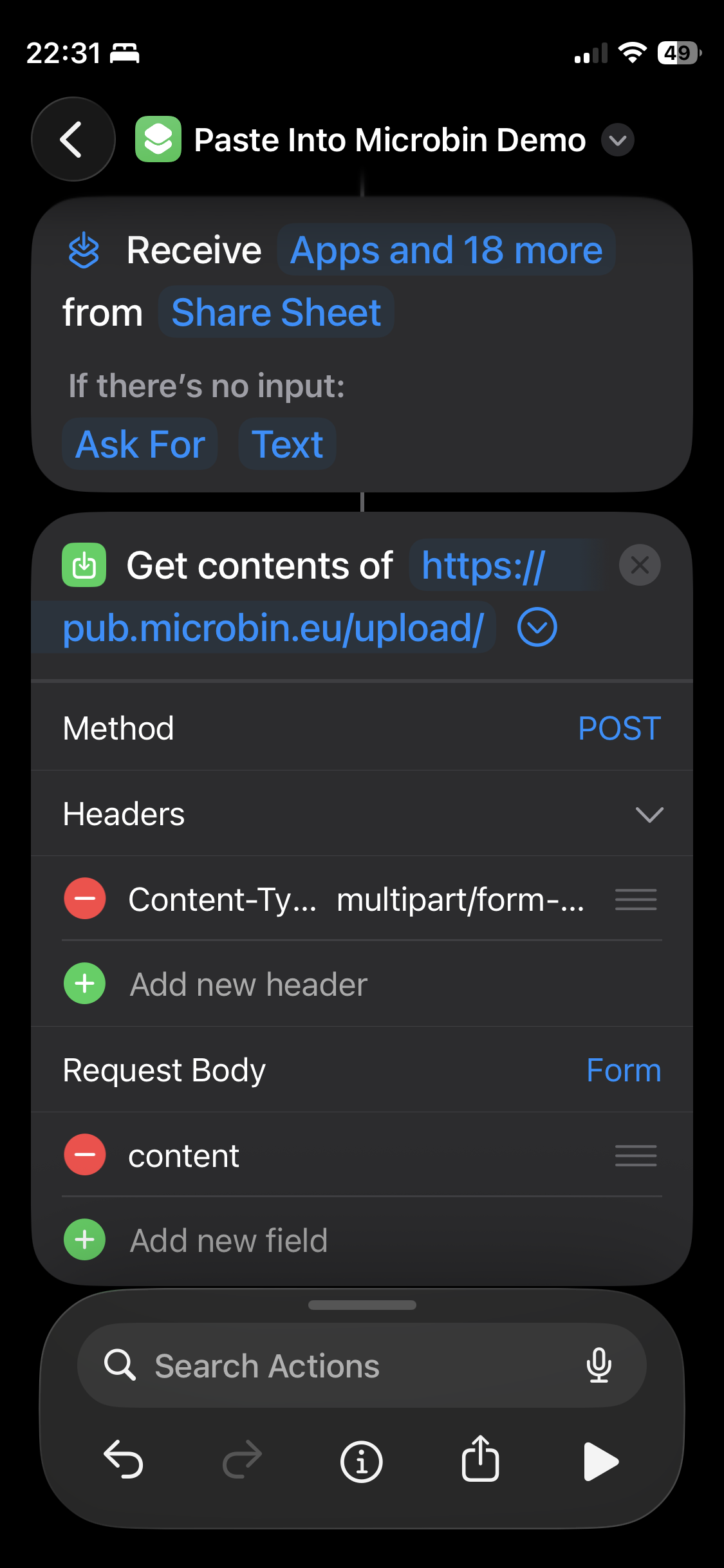The height and width of the screenshot is (1568, 724).
Task: Change Request Body type from Form
Action: [x=623, y=1070]
